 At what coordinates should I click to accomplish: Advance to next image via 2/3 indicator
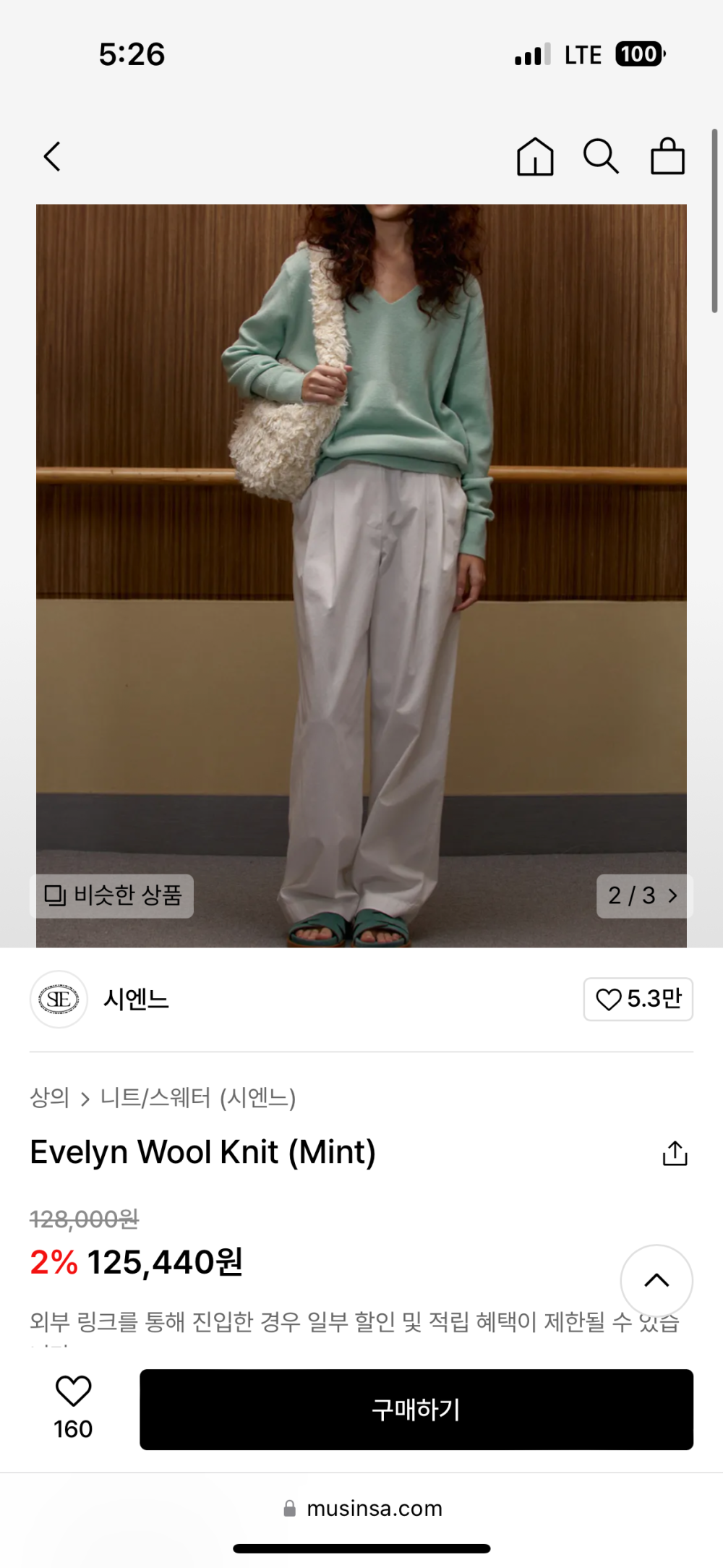[643, 895]
